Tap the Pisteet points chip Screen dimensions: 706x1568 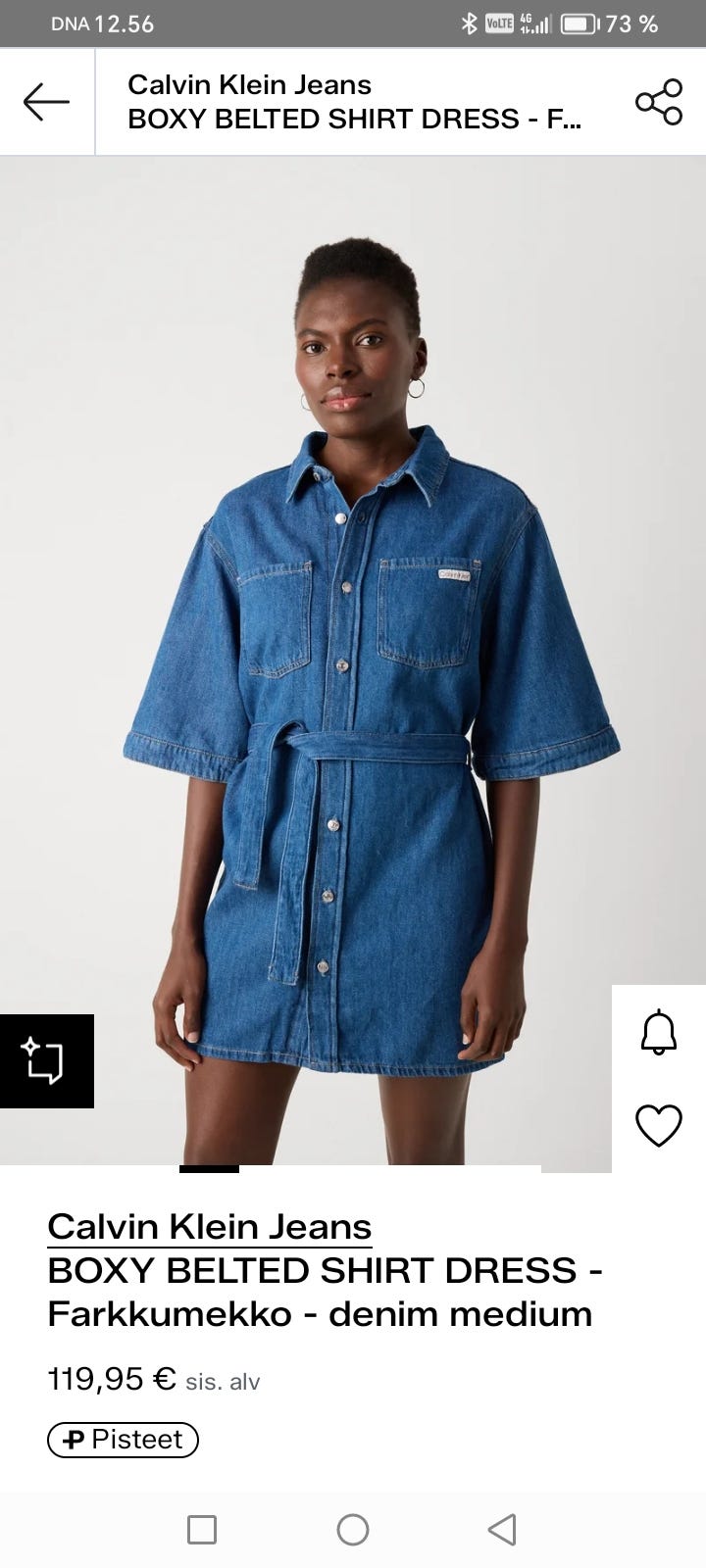[x=123, y=1440]
